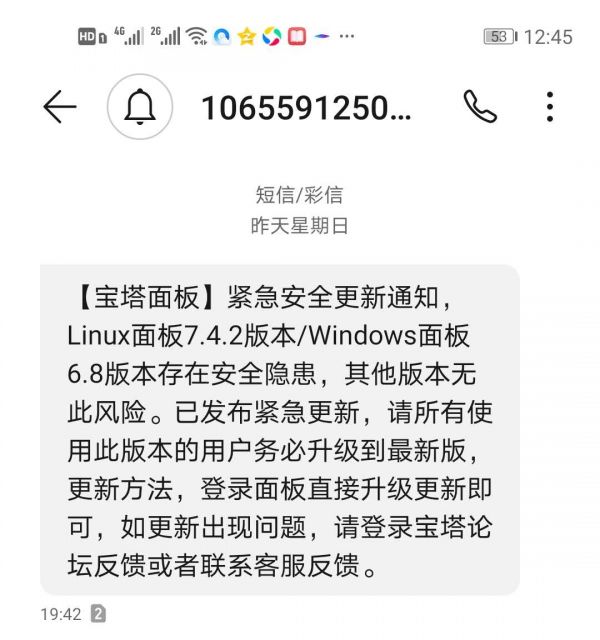Call the sender number 1065591250
This screenshot has width=600, height=640.
pyautogui.click(x=479, y=107)
